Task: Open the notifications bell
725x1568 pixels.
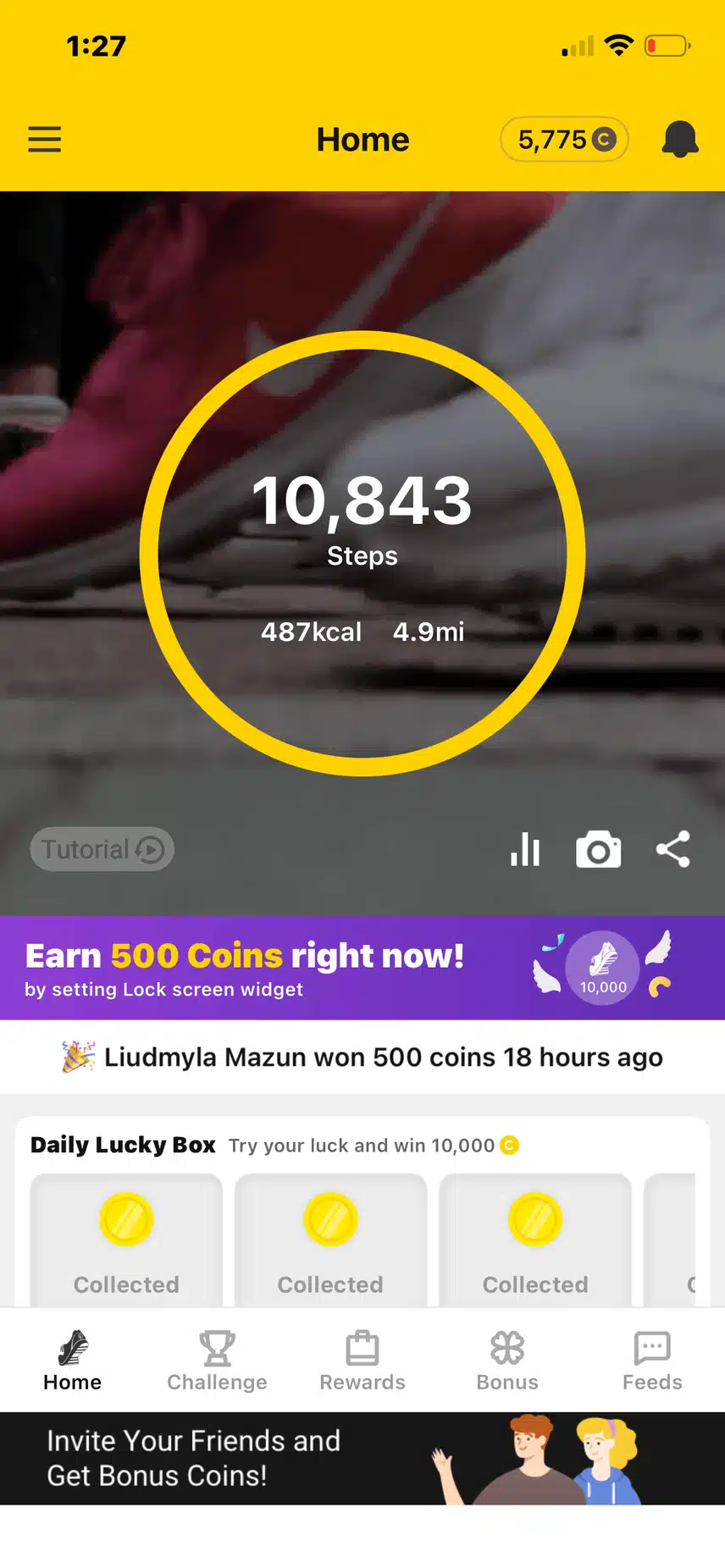Action: 679,139
